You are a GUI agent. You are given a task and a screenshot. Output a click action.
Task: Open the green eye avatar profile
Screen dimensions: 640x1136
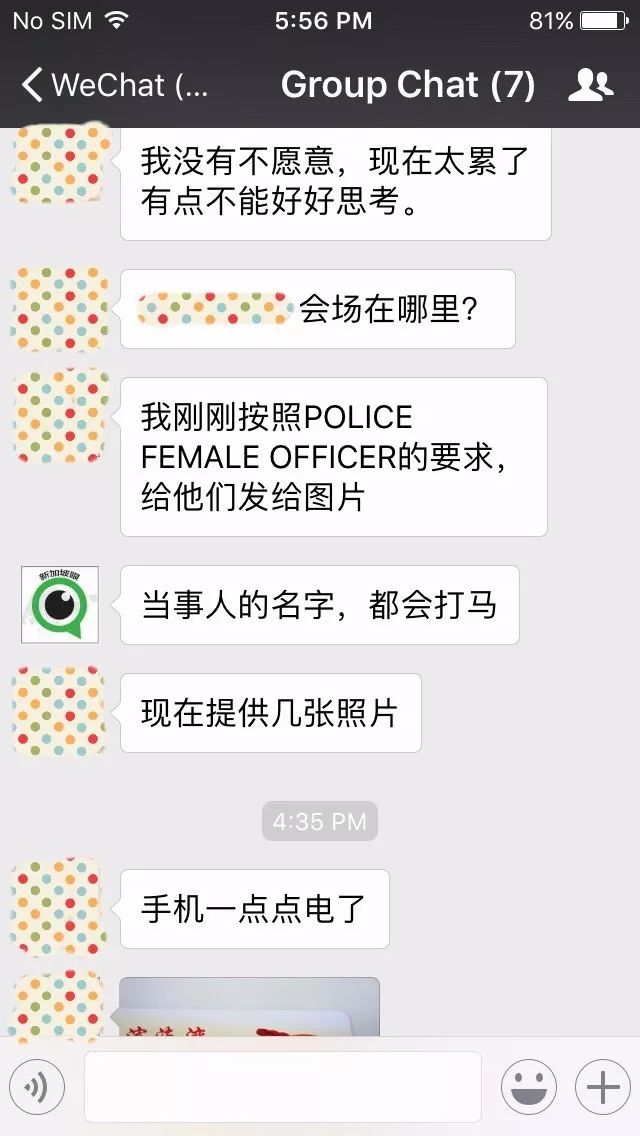click(60, 605)
